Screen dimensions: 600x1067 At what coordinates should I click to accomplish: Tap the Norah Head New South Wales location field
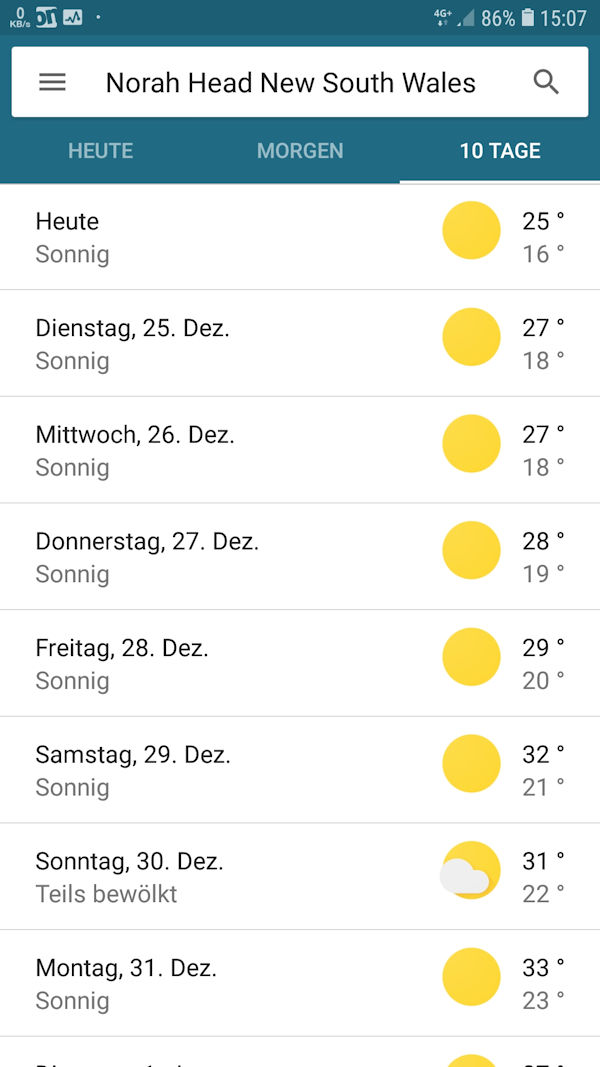pyautogui.click(x=290, y=82)
